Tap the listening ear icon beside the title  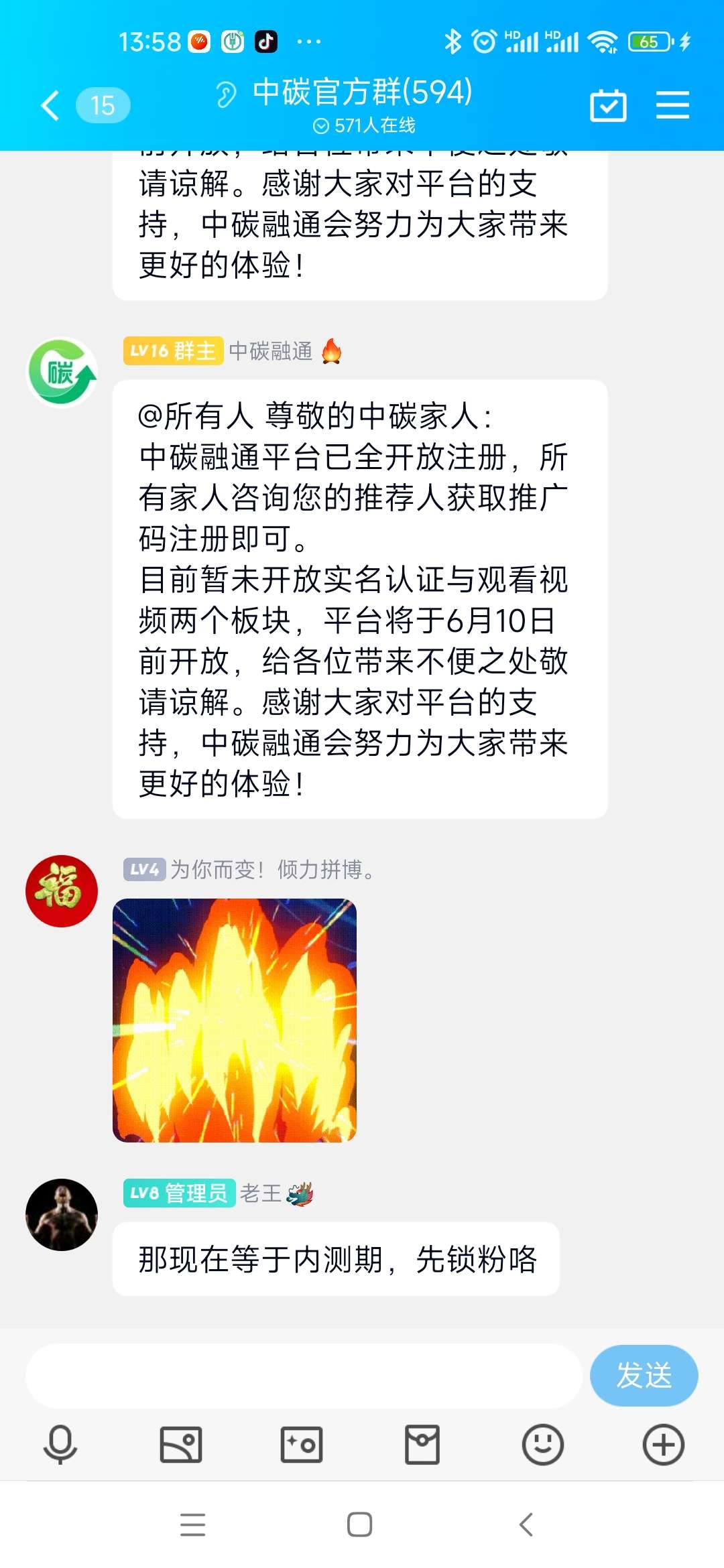click(227, 94)
